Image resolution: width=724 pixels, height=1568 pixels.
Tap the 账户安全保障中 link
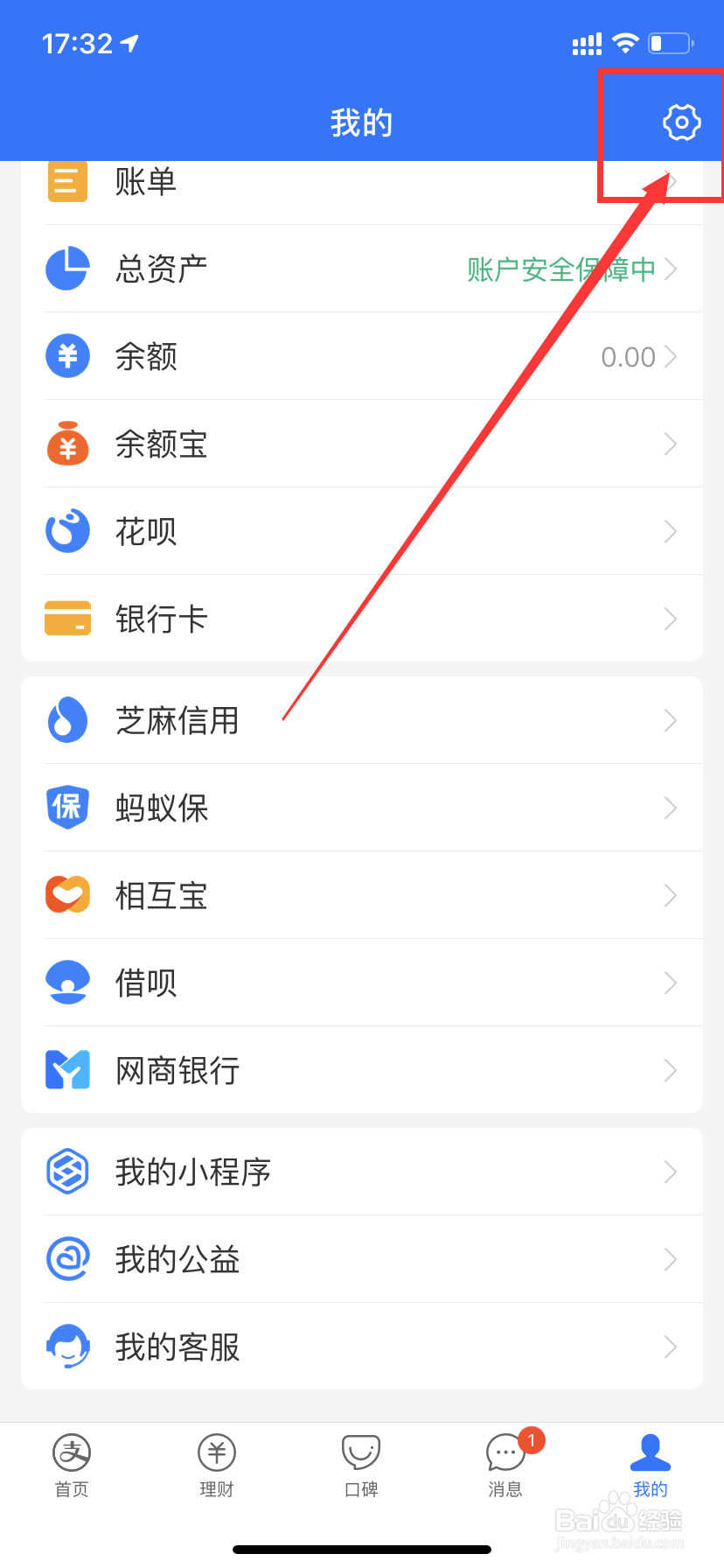(560, 269)
